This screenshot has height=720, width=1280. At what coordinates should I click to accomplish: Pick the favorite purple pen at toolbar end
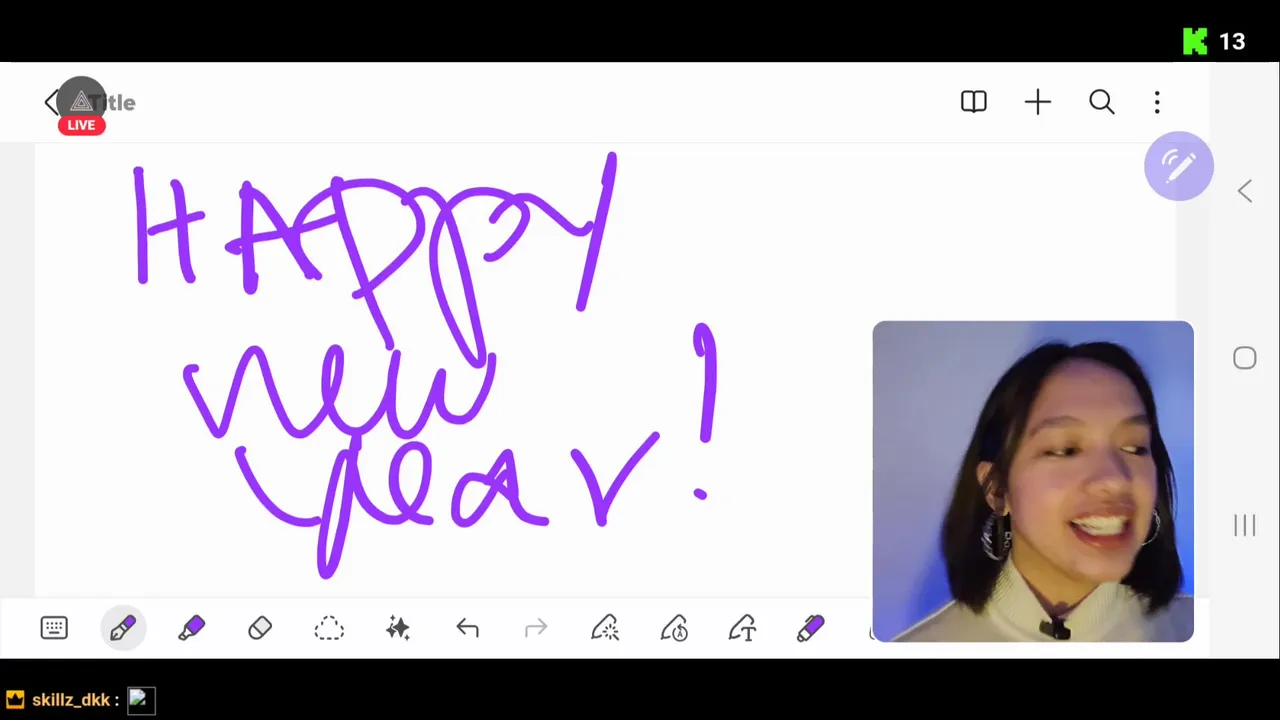point(811,628)
